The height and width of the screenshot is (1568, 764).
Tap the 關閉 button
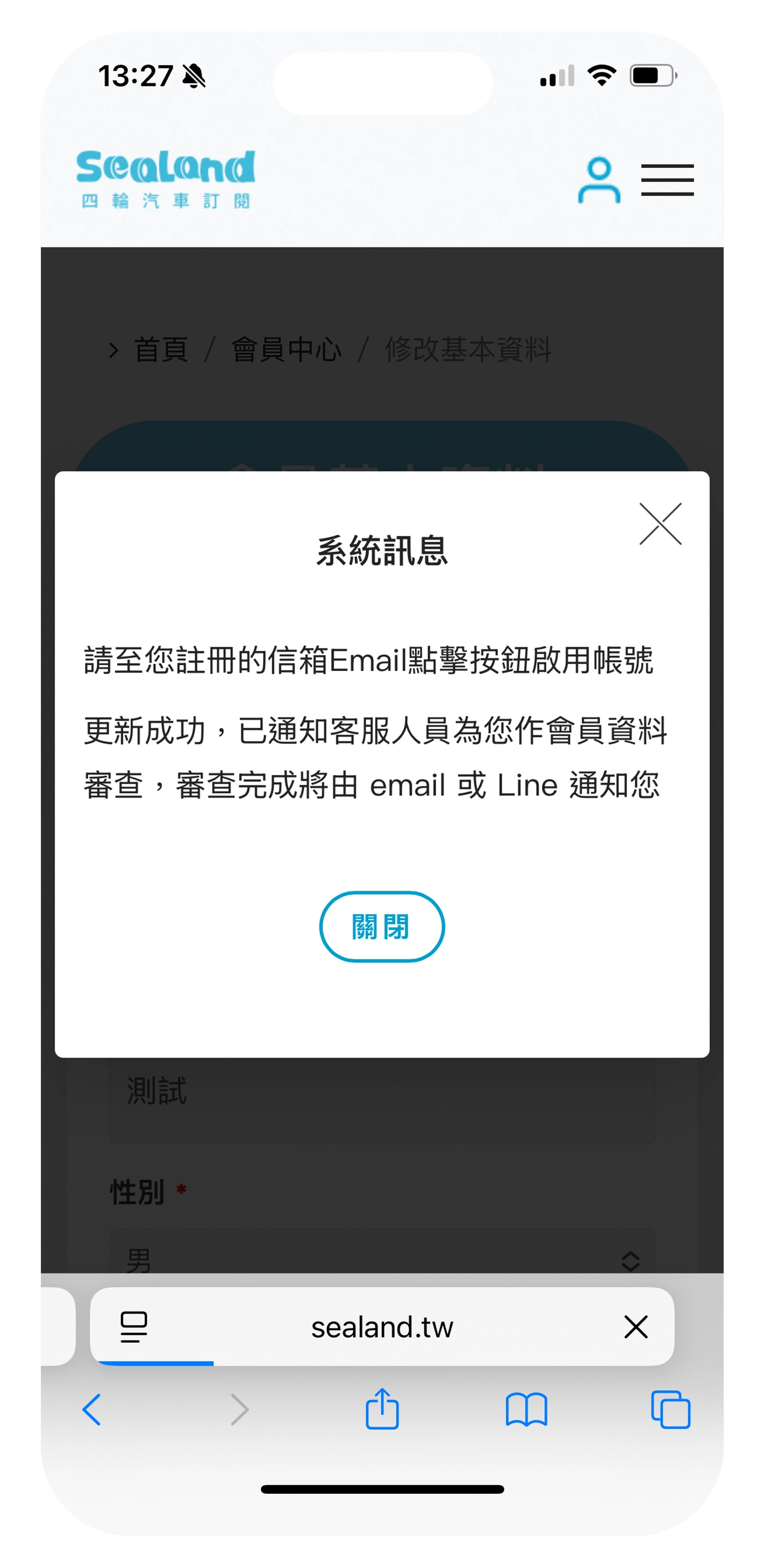381,926
